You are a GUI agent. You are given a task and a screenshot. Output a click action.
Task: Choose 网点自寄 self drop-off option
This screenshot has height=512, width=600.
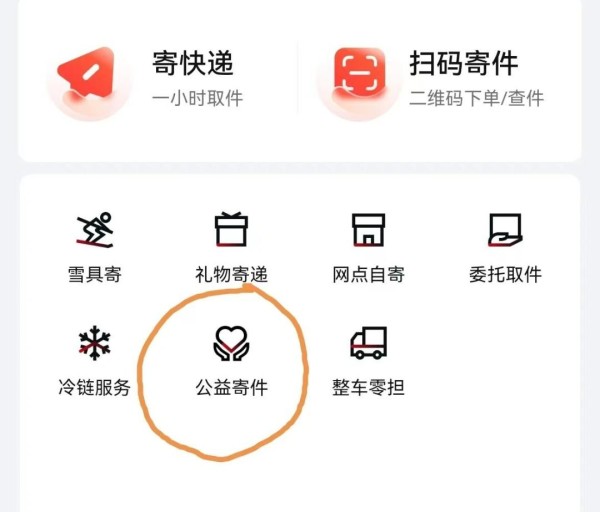pos(368,246)
